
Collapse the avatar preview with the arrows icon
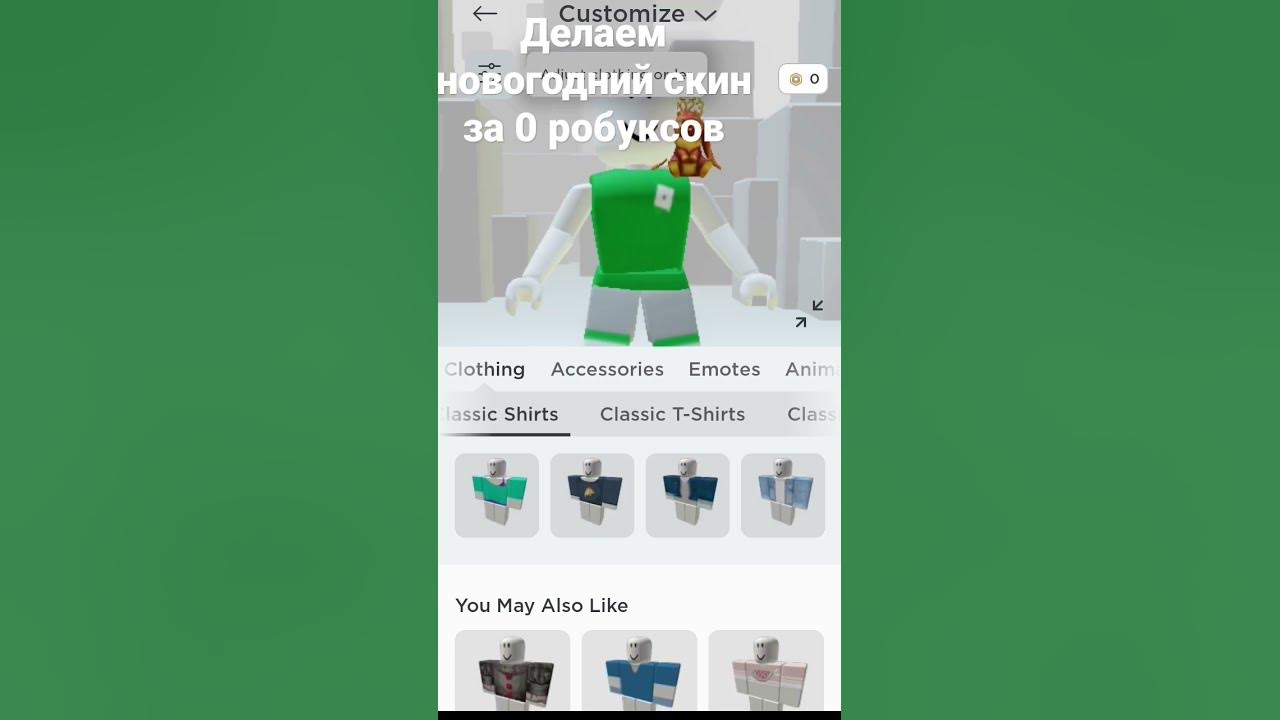tap(809, 314)
